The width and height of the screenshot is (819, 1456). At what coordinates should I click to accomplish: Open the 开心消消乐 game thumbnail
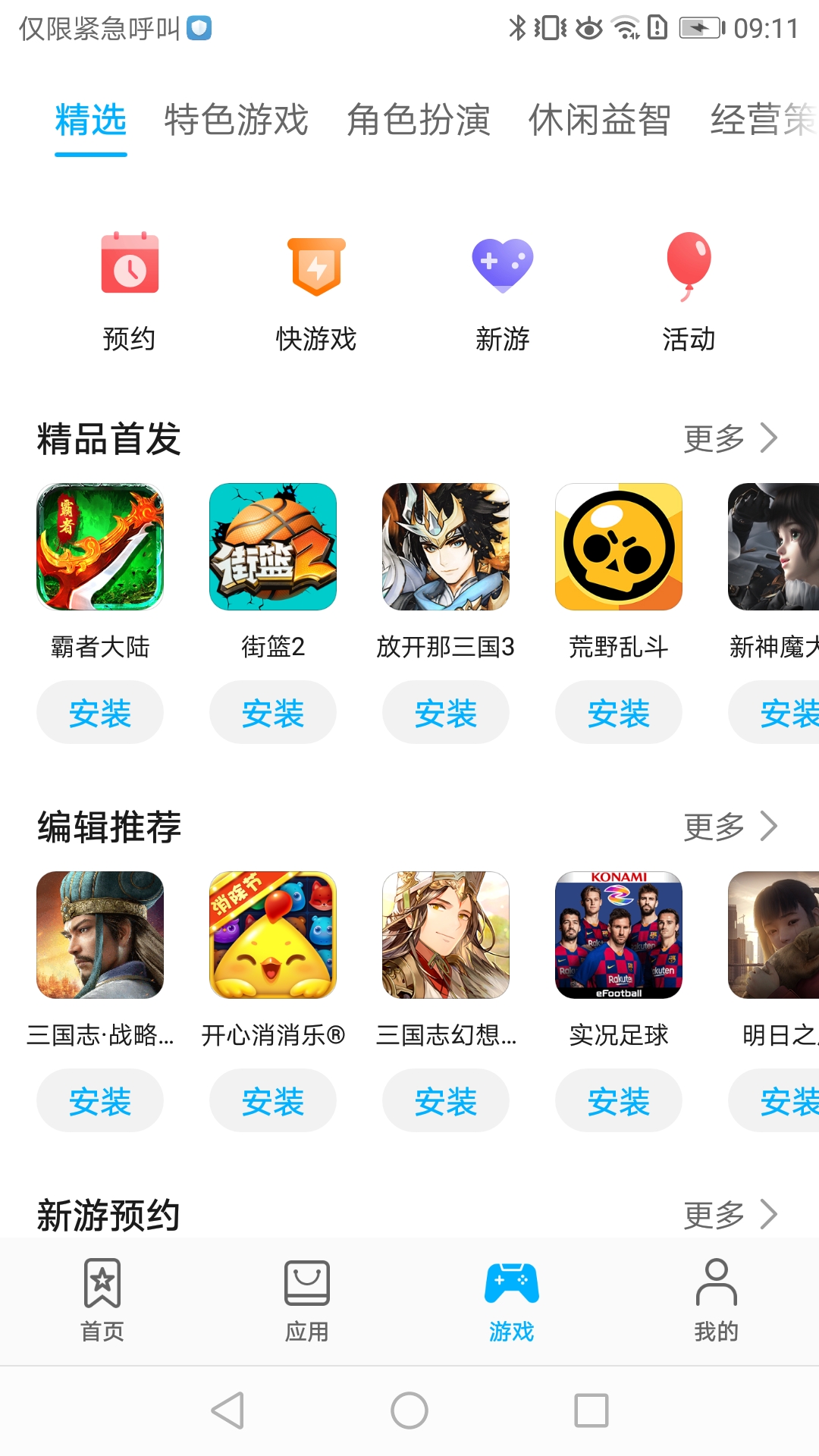[x=273, y=936]
